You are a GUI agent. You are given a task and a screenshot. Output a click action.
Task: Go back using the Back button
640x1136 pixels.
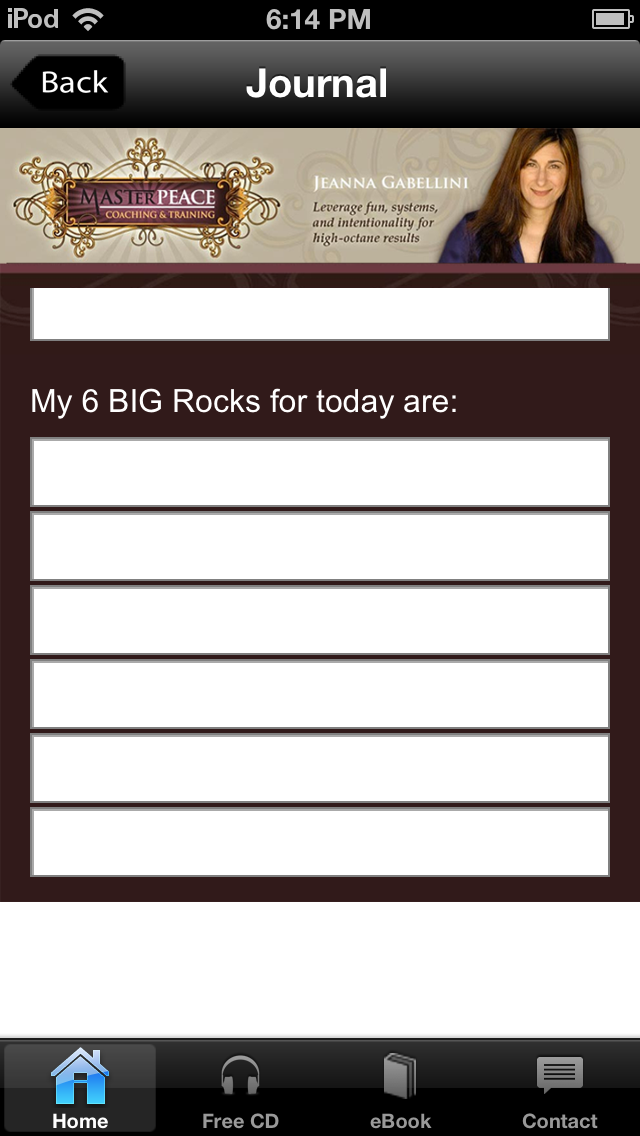[70, 83]
